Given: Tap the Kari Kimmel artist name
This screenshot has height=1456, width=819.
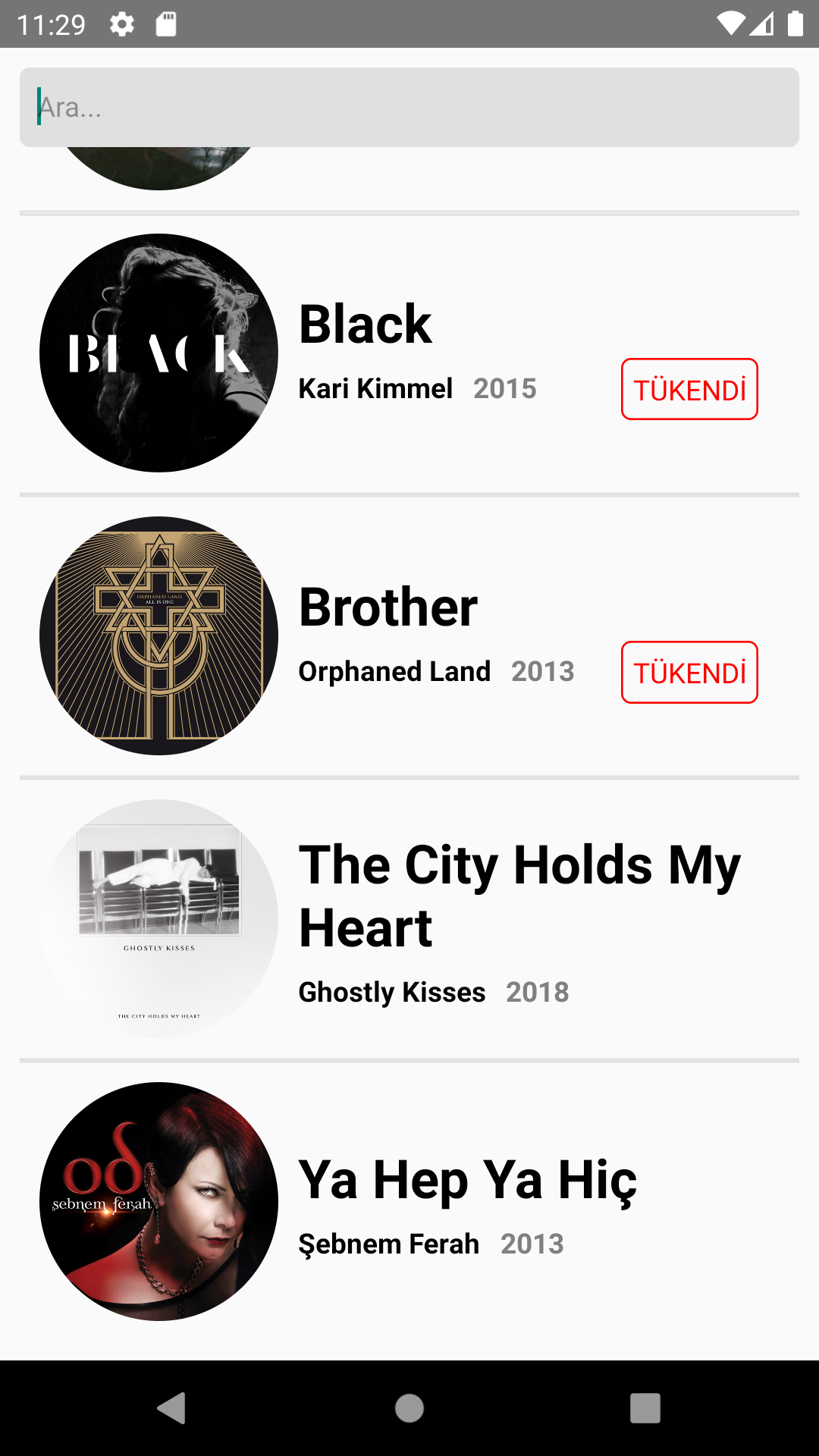Looking at the screenshot, I should point(376,388).
